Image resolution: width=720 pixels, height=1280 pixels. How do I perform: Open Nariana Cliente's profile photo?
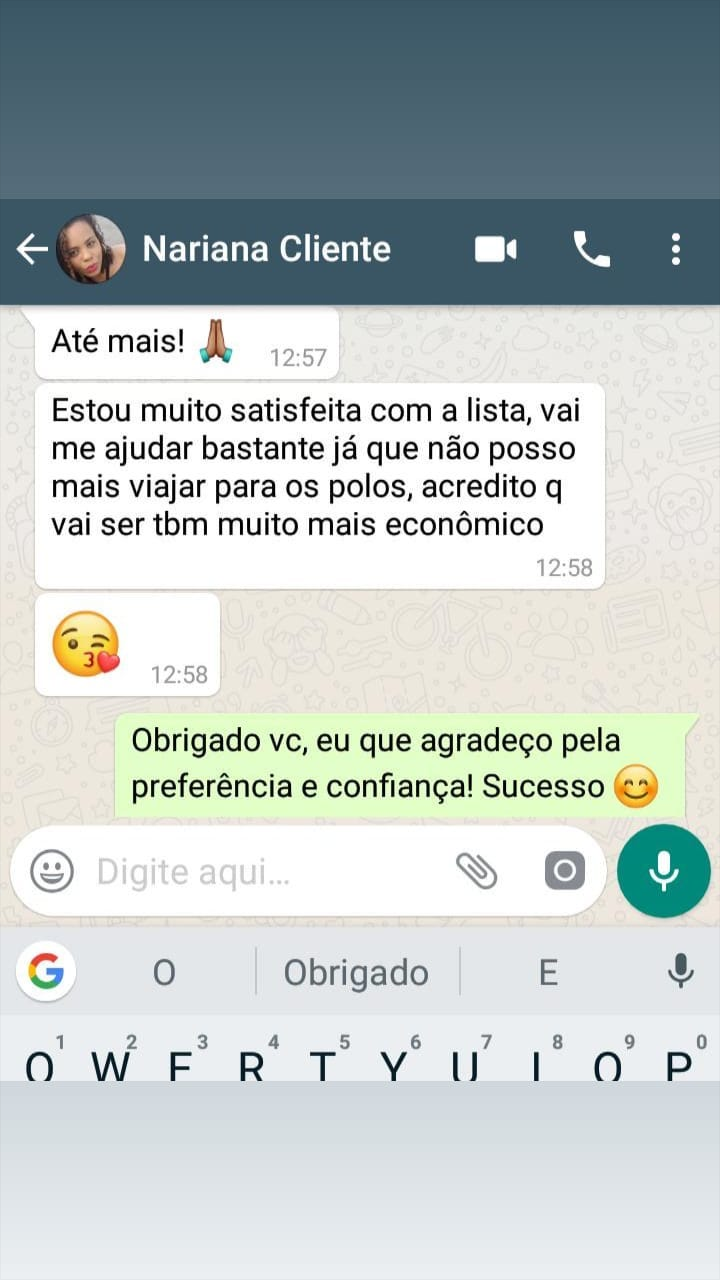tap(91, 249)
